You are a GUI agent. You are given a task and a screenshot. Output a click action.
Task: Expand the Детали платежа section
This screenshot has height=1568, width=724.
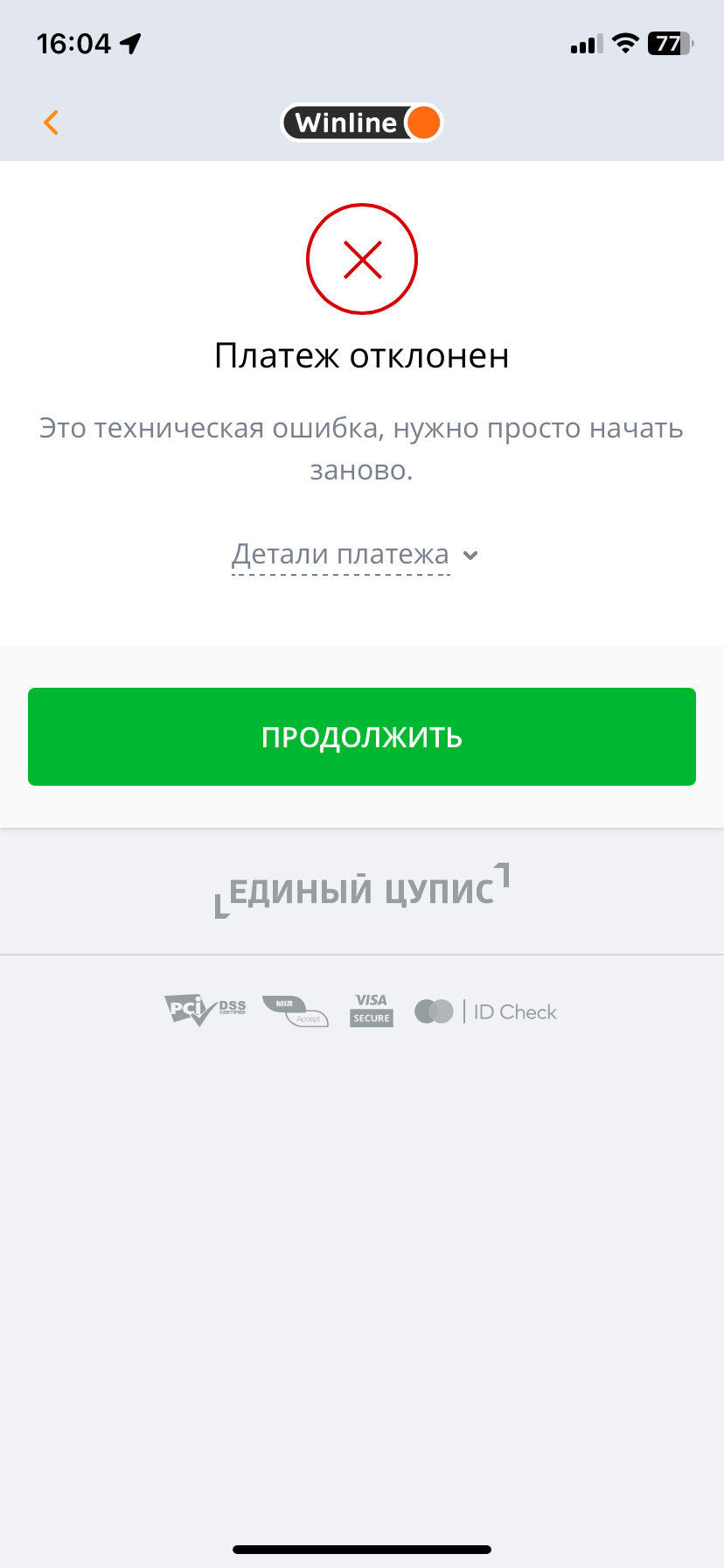click(353, 555)
